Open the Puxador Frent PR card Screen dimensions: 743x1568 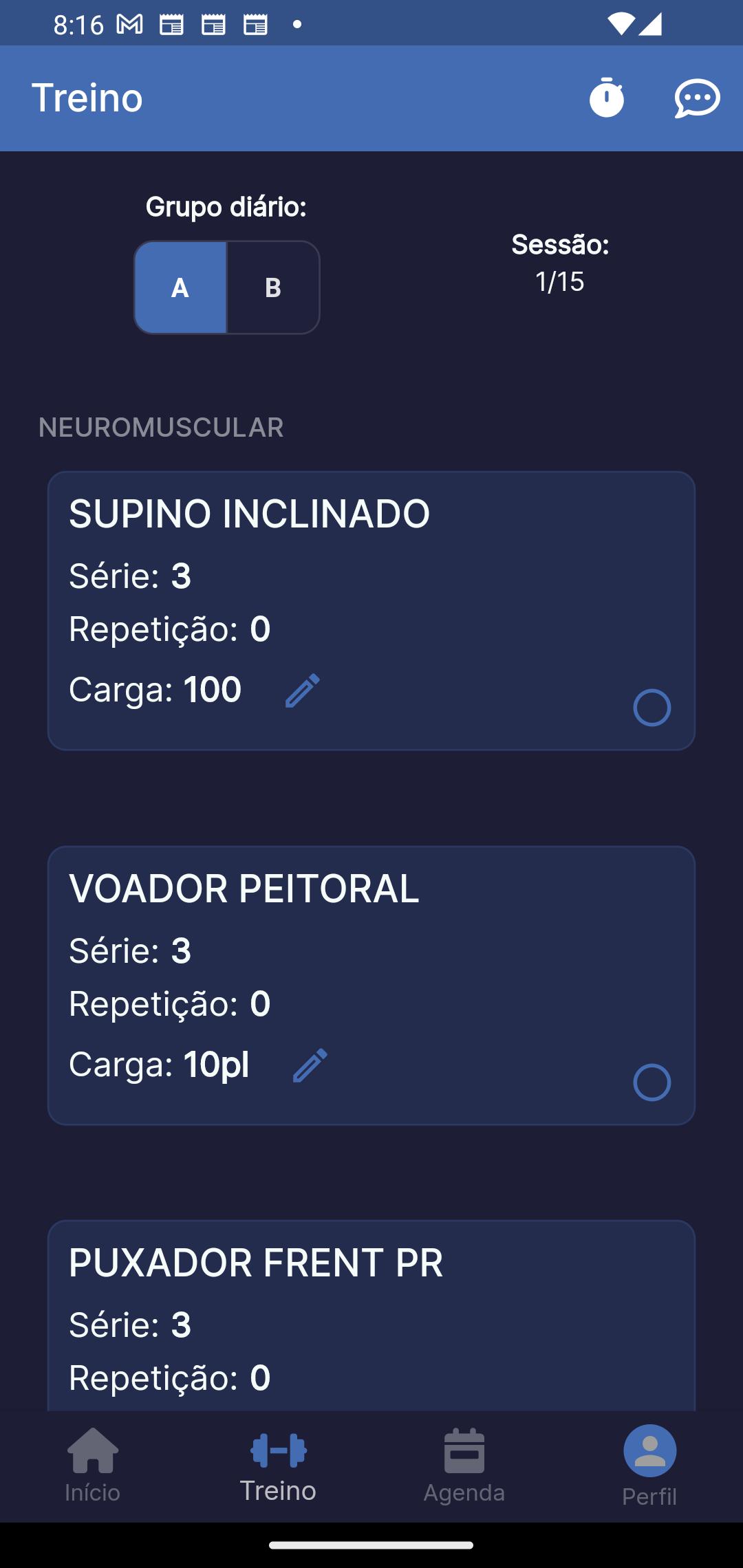[371, 1316]
